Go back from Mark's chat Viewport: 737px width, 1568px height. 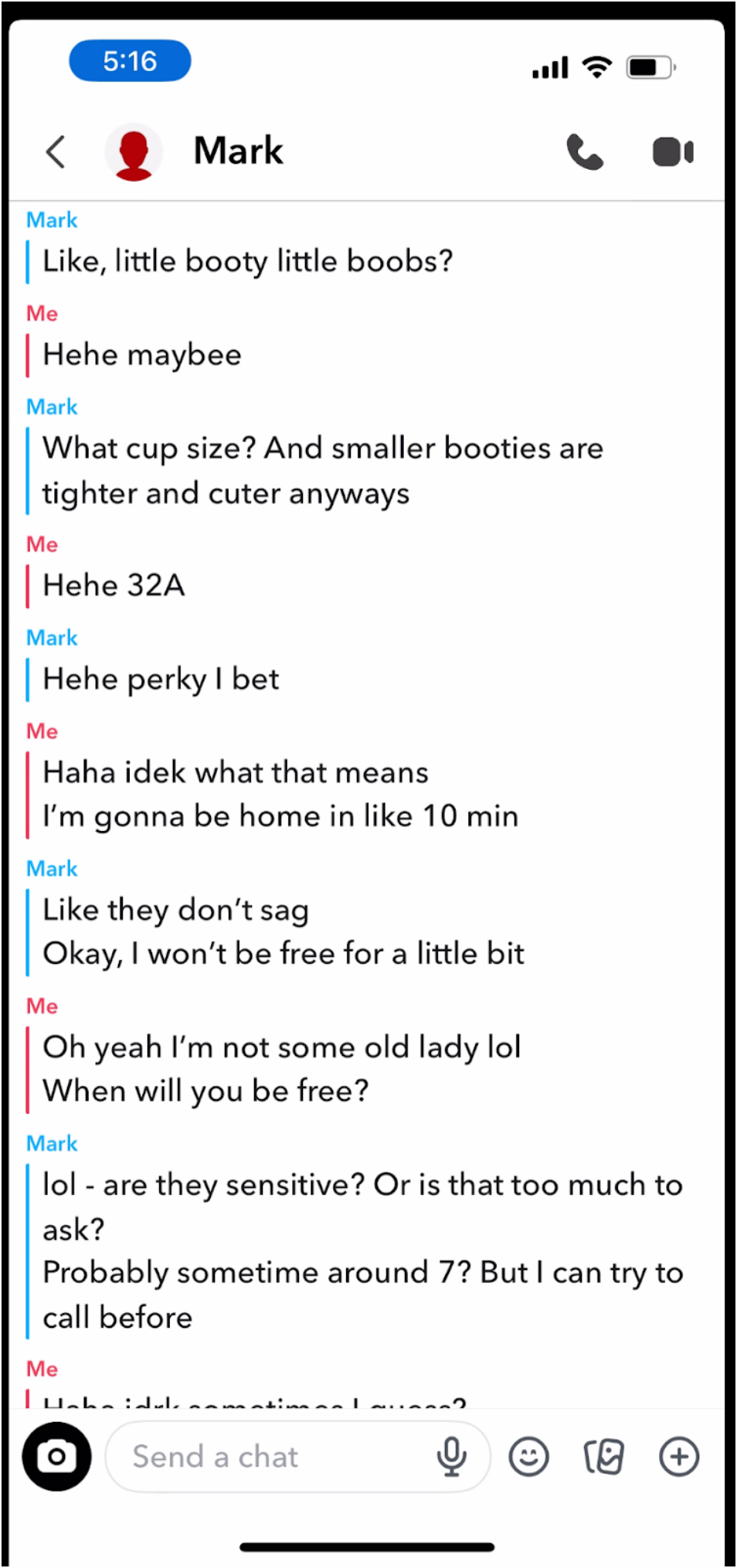tap(56, 151)
